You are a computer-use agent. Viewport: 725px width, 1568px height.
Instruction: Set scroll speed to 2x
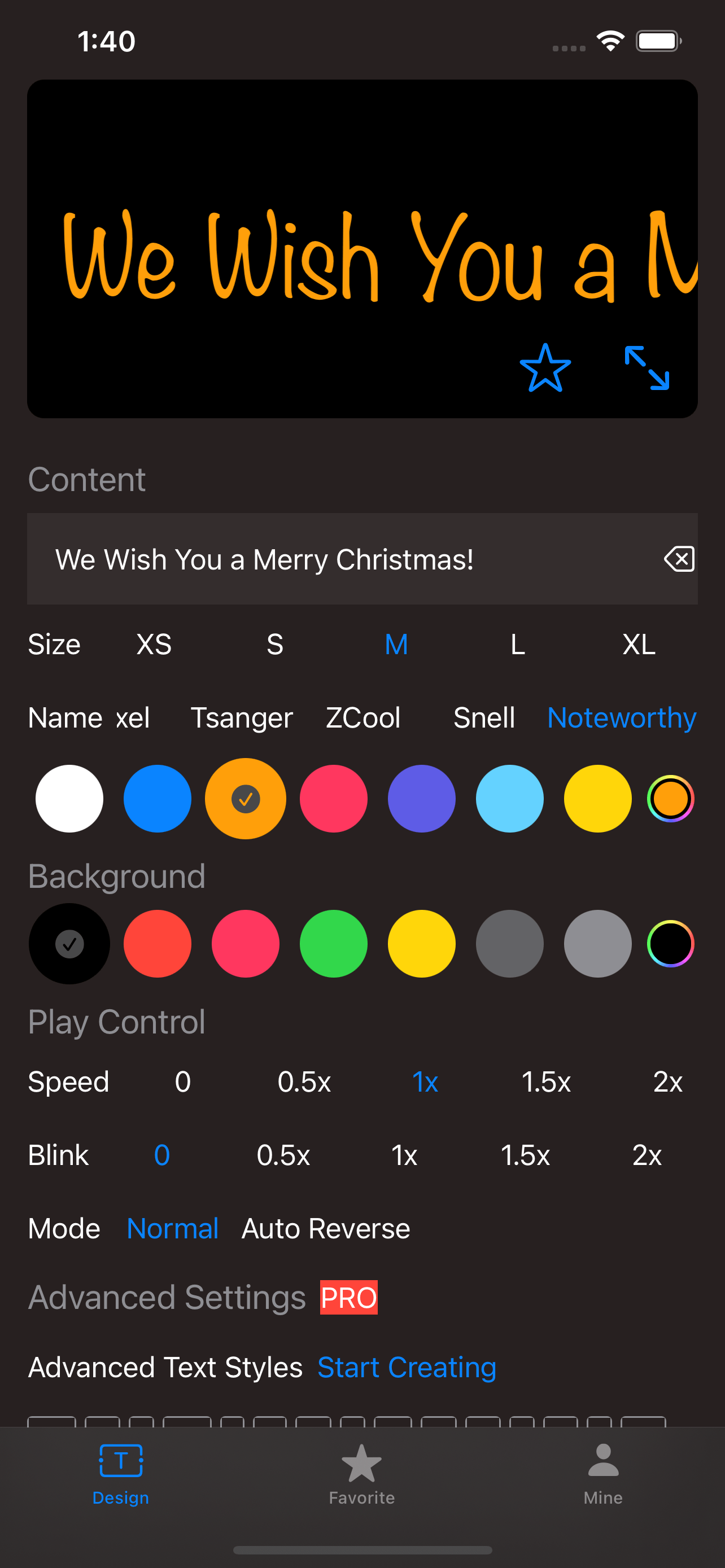point(667,1081)
